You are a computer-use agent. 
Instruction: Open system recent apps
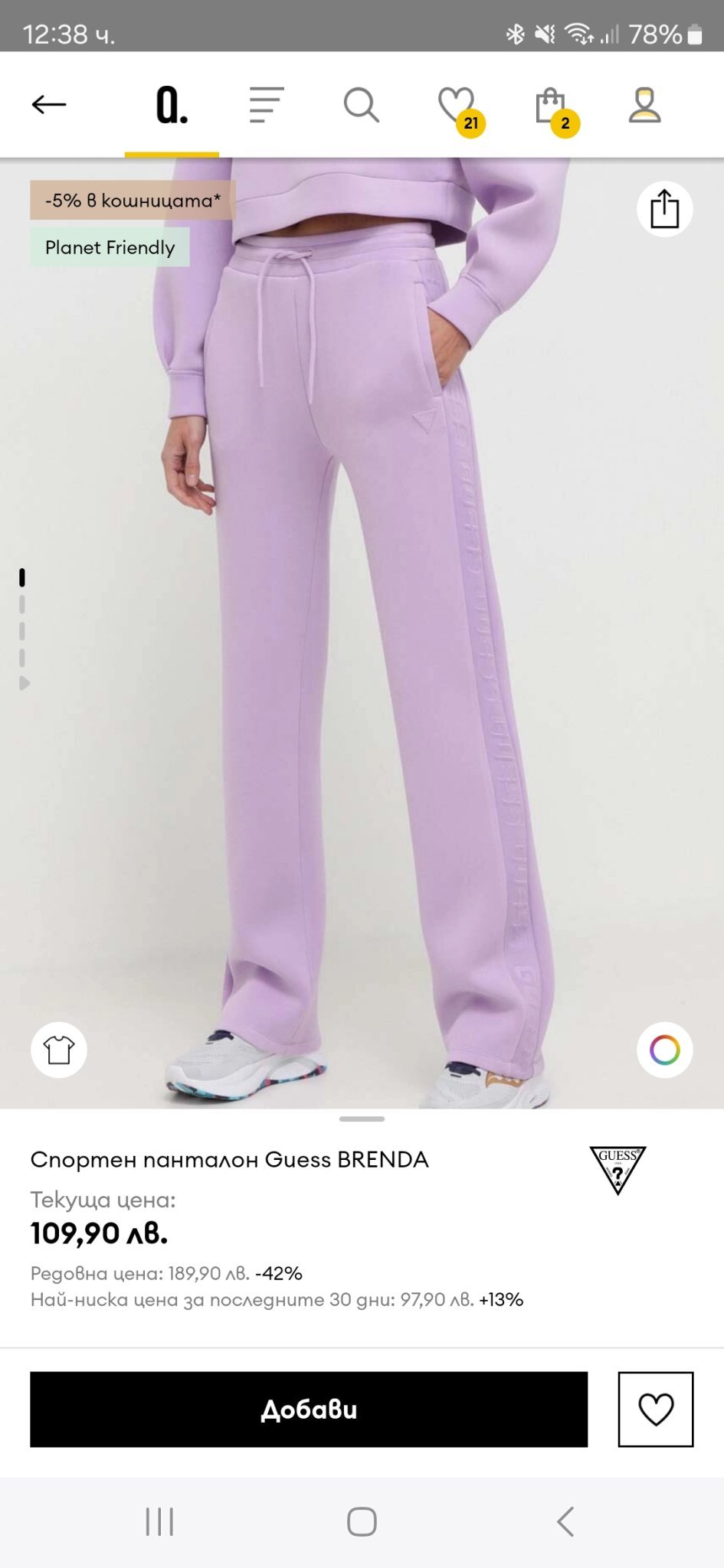click(x=159, y=1521)
